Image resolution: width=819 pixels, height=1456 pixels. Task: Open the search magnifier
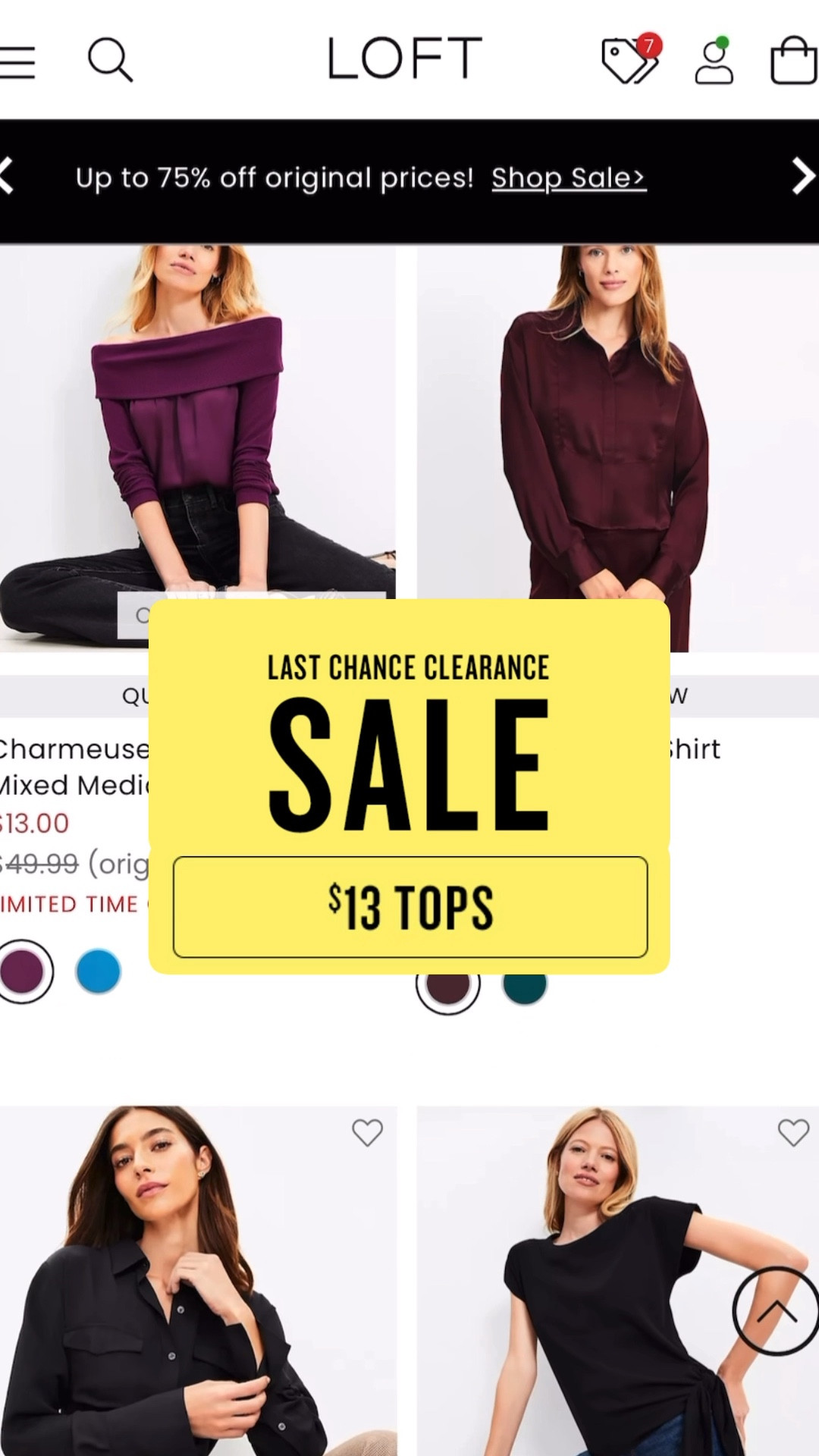pyautogui.click(x=110, y=60)
